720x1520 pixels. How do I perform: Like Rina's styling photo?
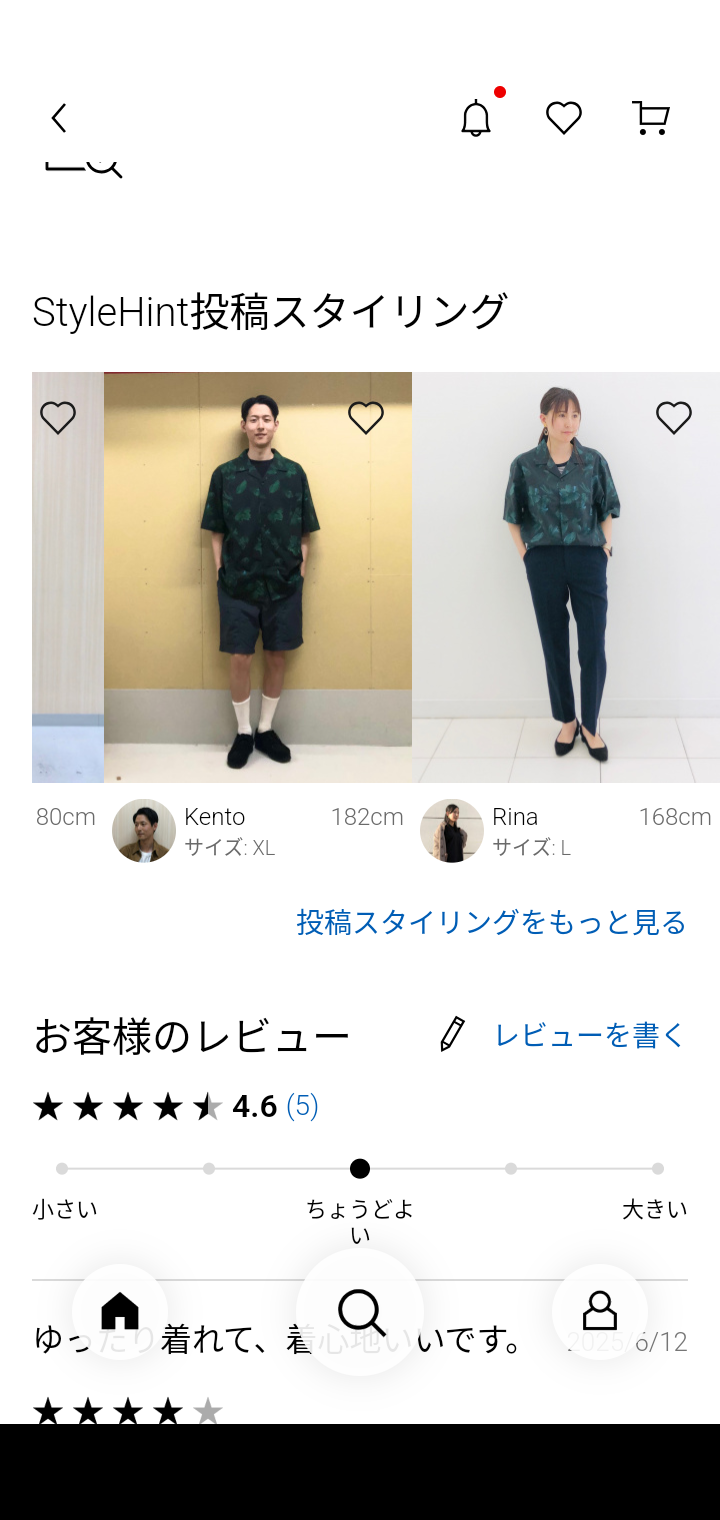[674, 418]
